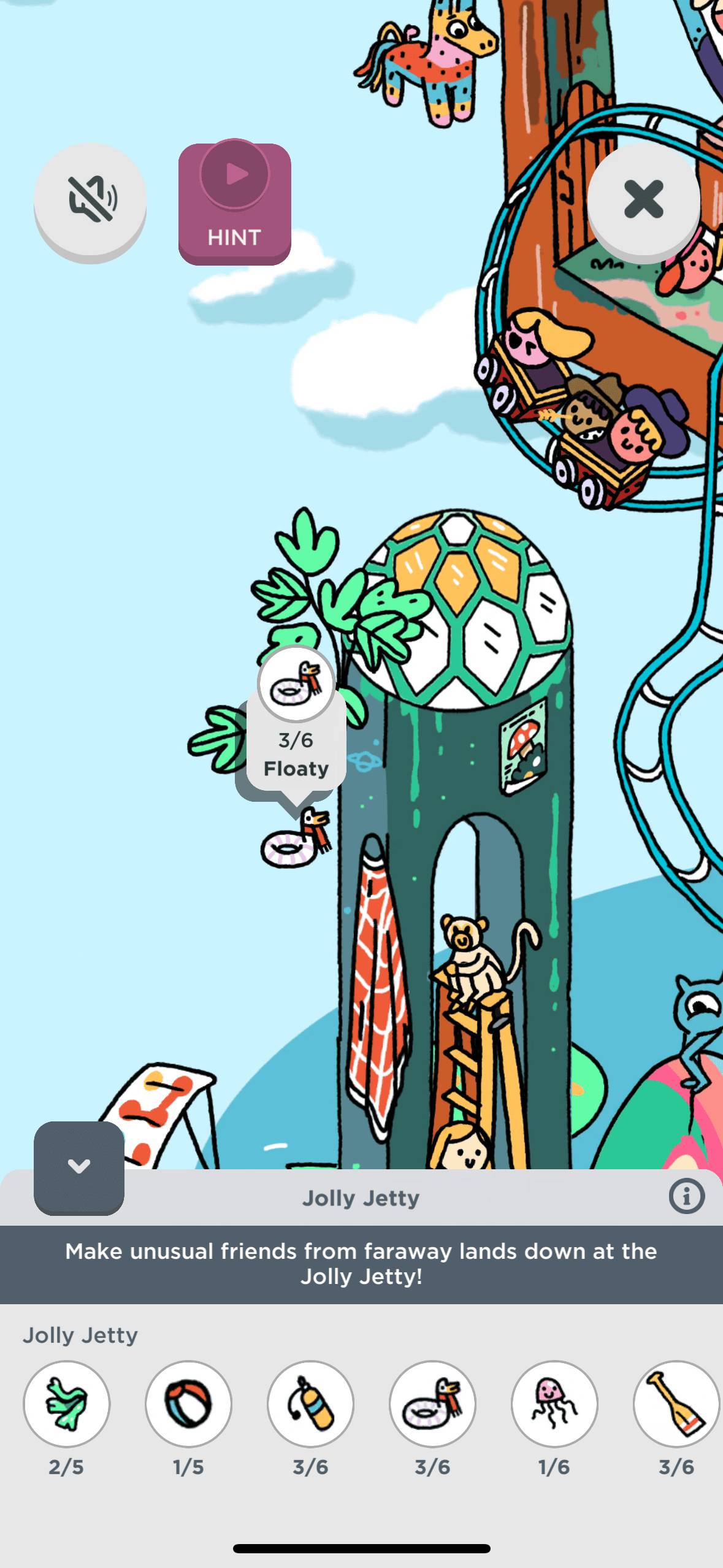This screenshot has width=723, height=1568.
Task: Select the green coral item at 2/5
Action: pyautogui.click(x=67, y=1404)
